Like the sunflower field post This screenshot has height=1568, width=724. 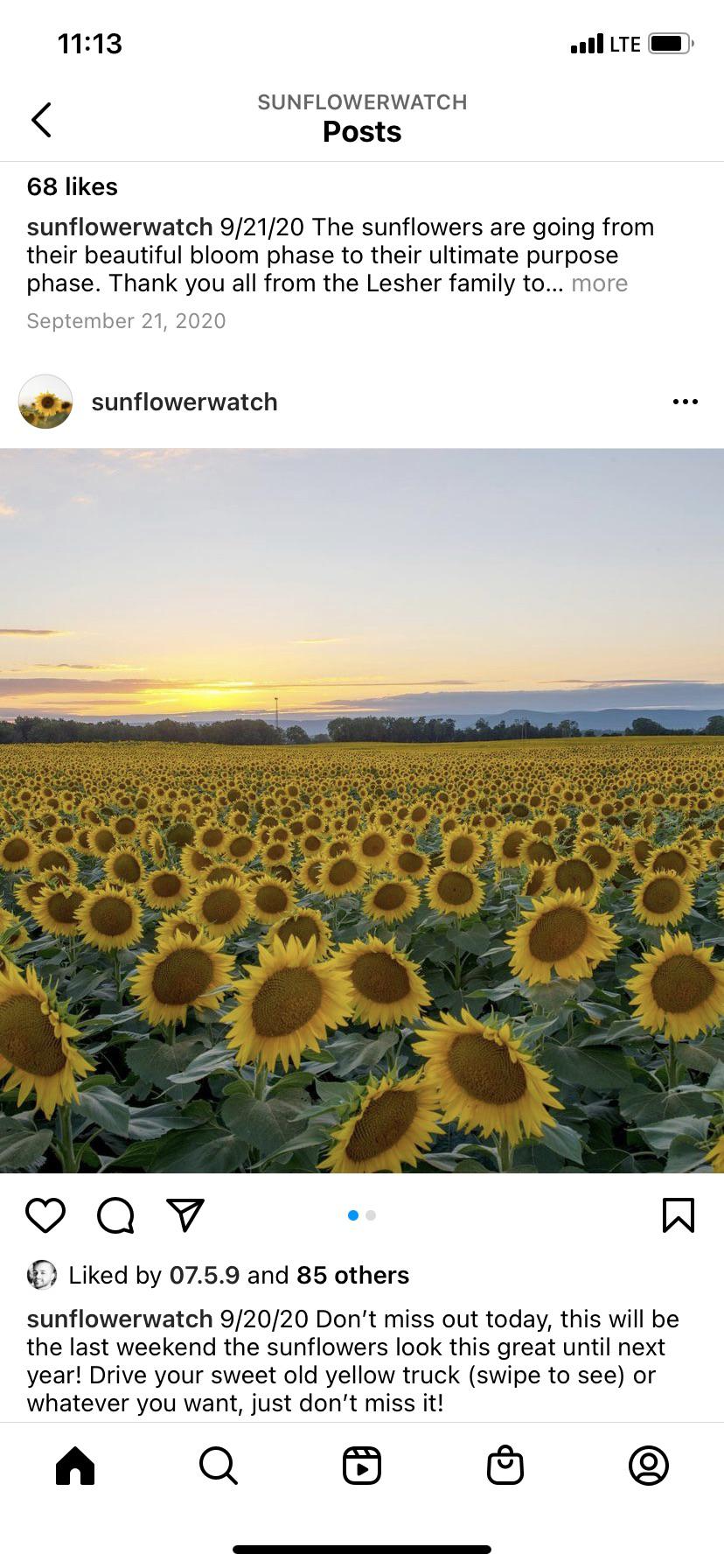tap(45, 1214)
